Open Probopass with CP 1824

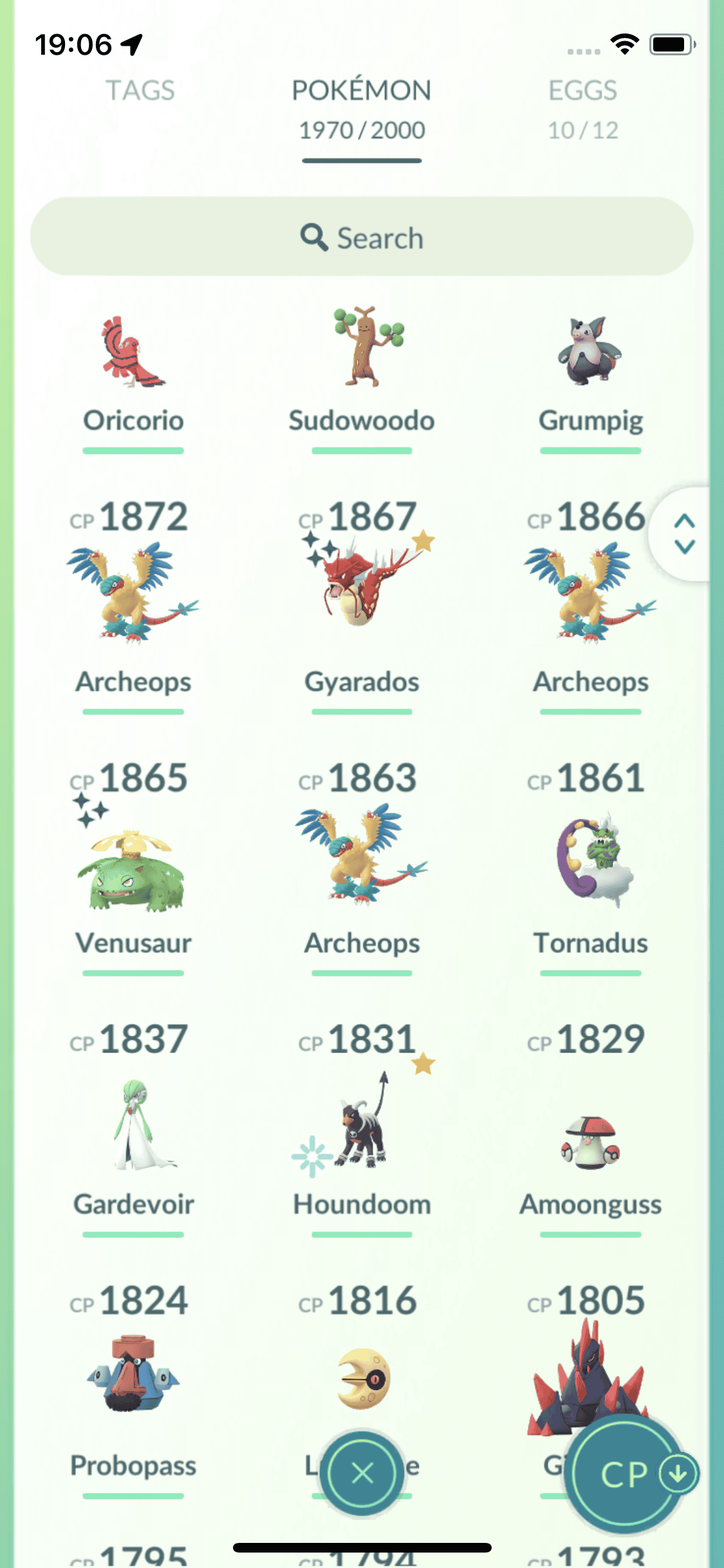click(133, 1377)
